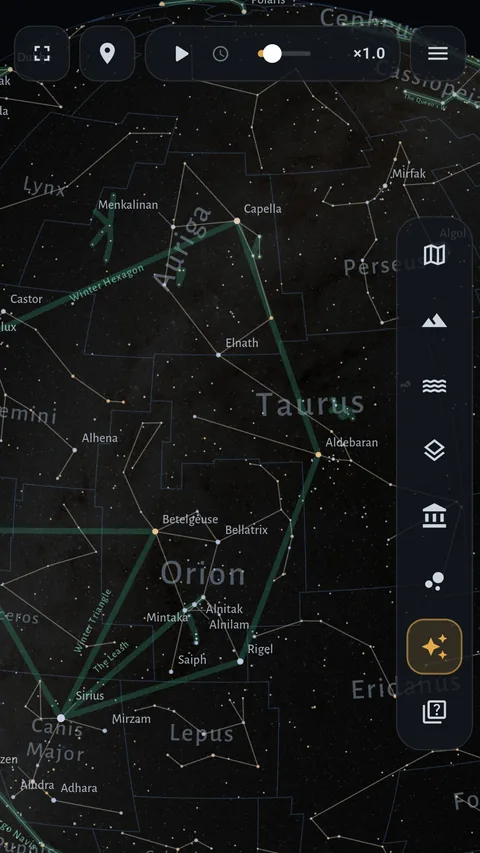This screenshot has height=853, width=480.
Task: Open the help question mark icon
Action: 434,712
